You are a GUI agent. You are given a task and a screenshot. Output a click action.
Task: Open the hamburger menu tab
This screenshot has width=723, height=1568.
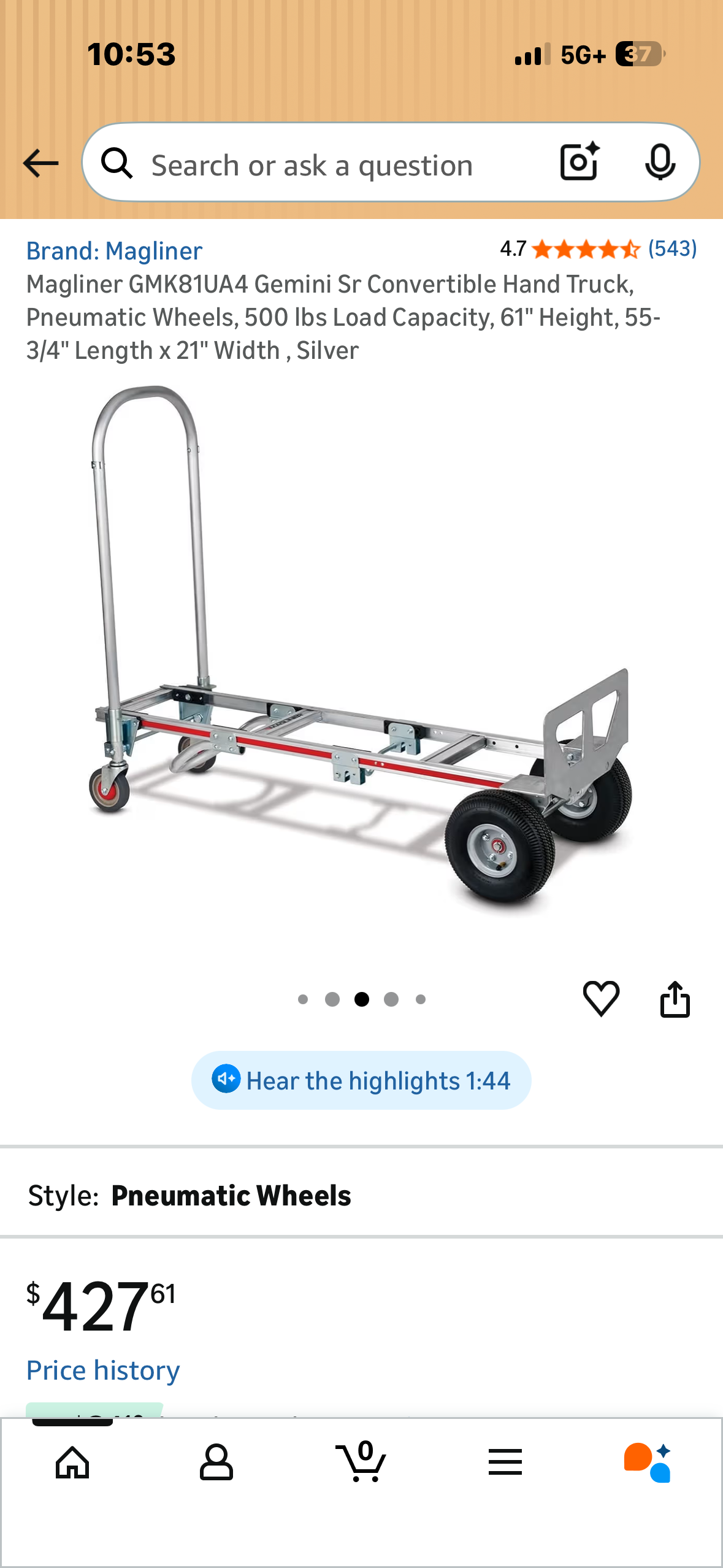[505, 1462]
